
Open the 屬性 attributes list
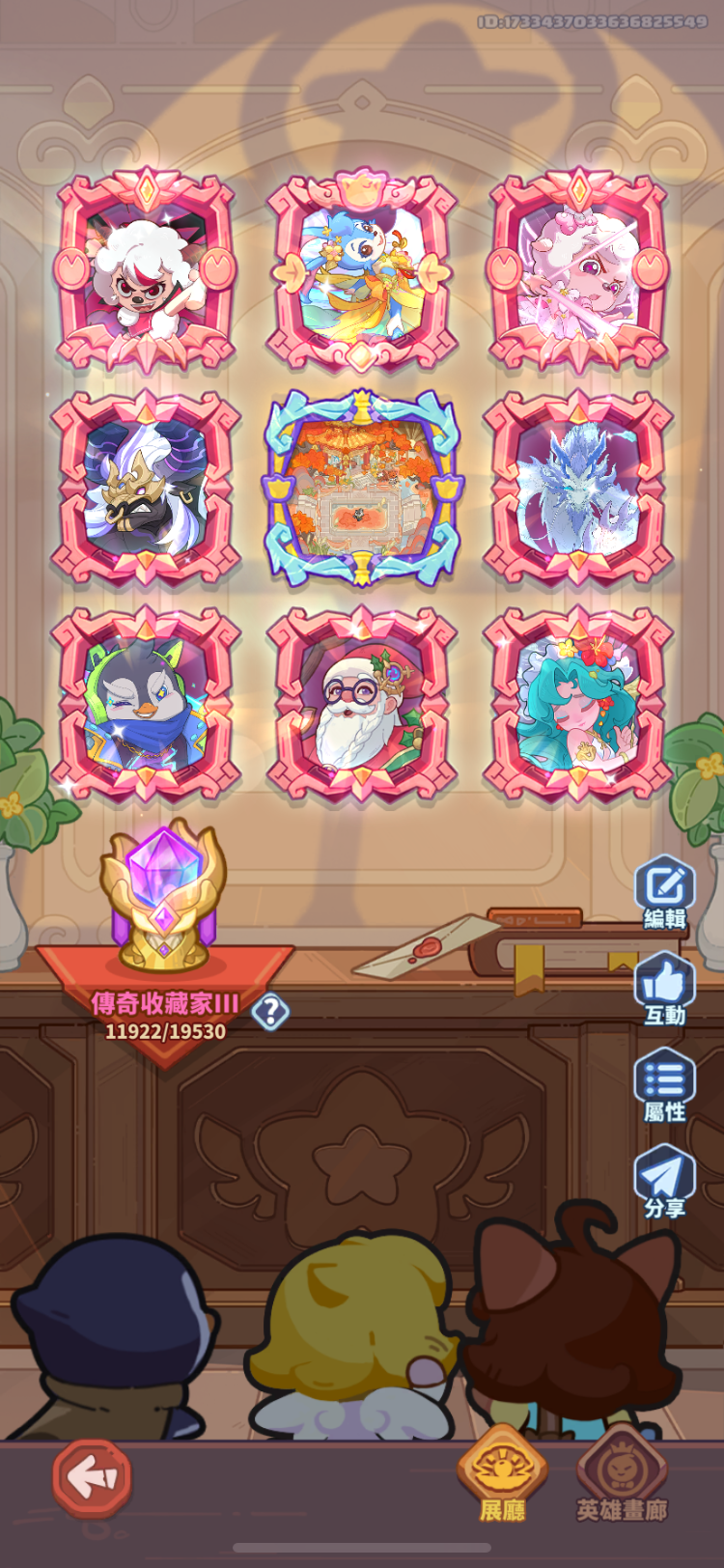[x=665, y=1085]
